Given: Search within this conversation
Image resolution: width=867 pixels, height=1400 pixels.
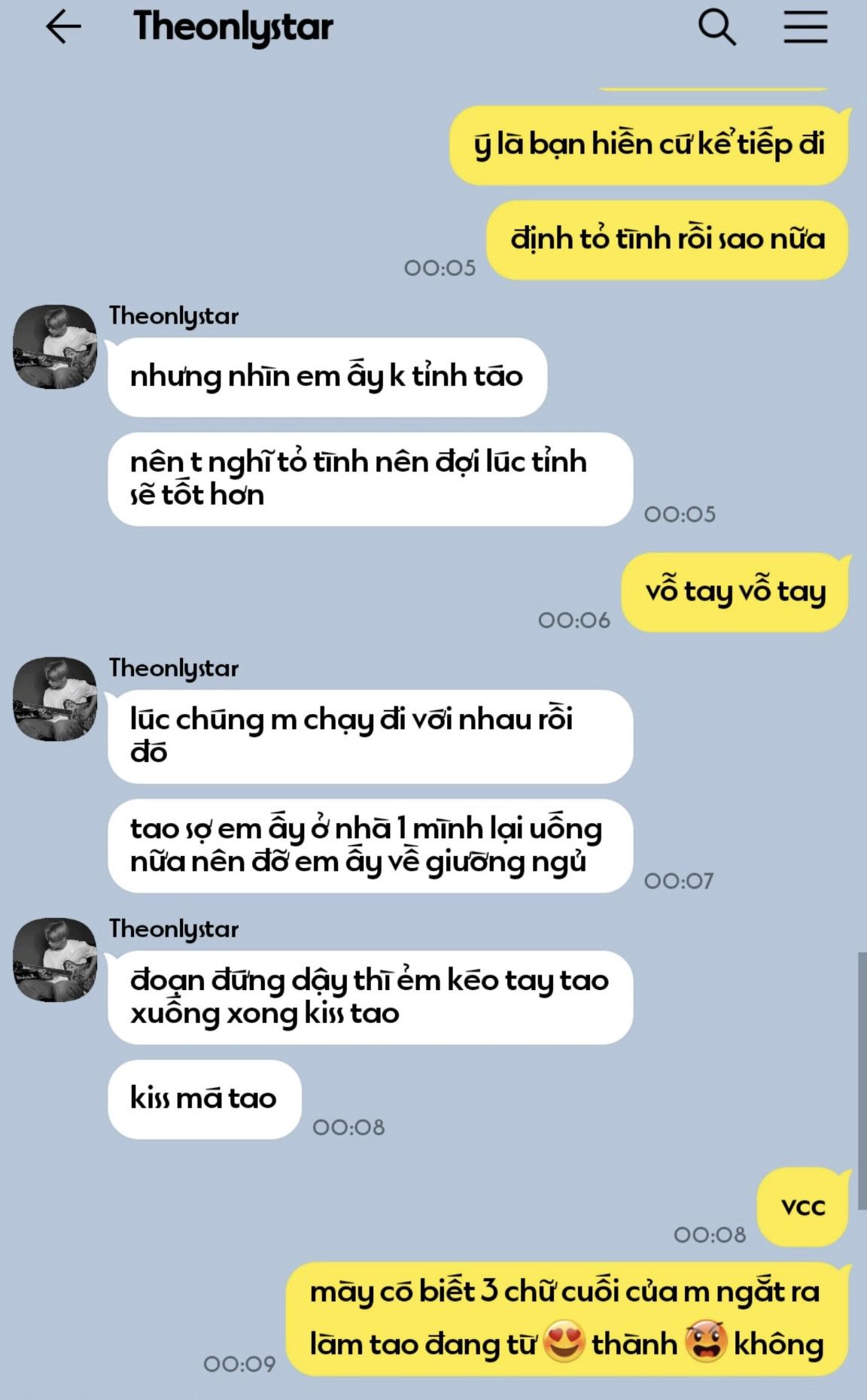Looking at the screenshot, I should (716, 28).
